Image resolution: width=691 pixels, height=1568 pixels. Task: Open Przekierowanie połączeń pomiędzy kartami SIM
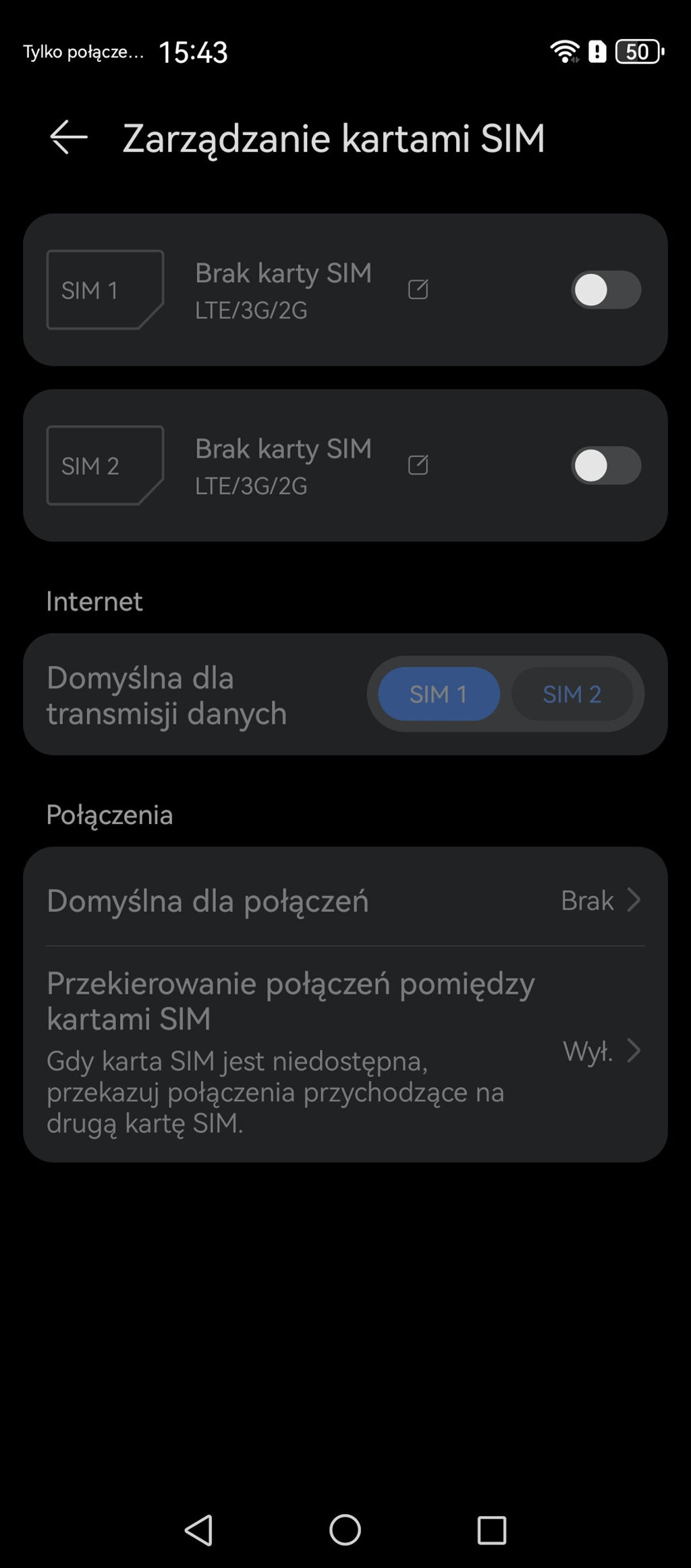click(x=345, y=1051)
